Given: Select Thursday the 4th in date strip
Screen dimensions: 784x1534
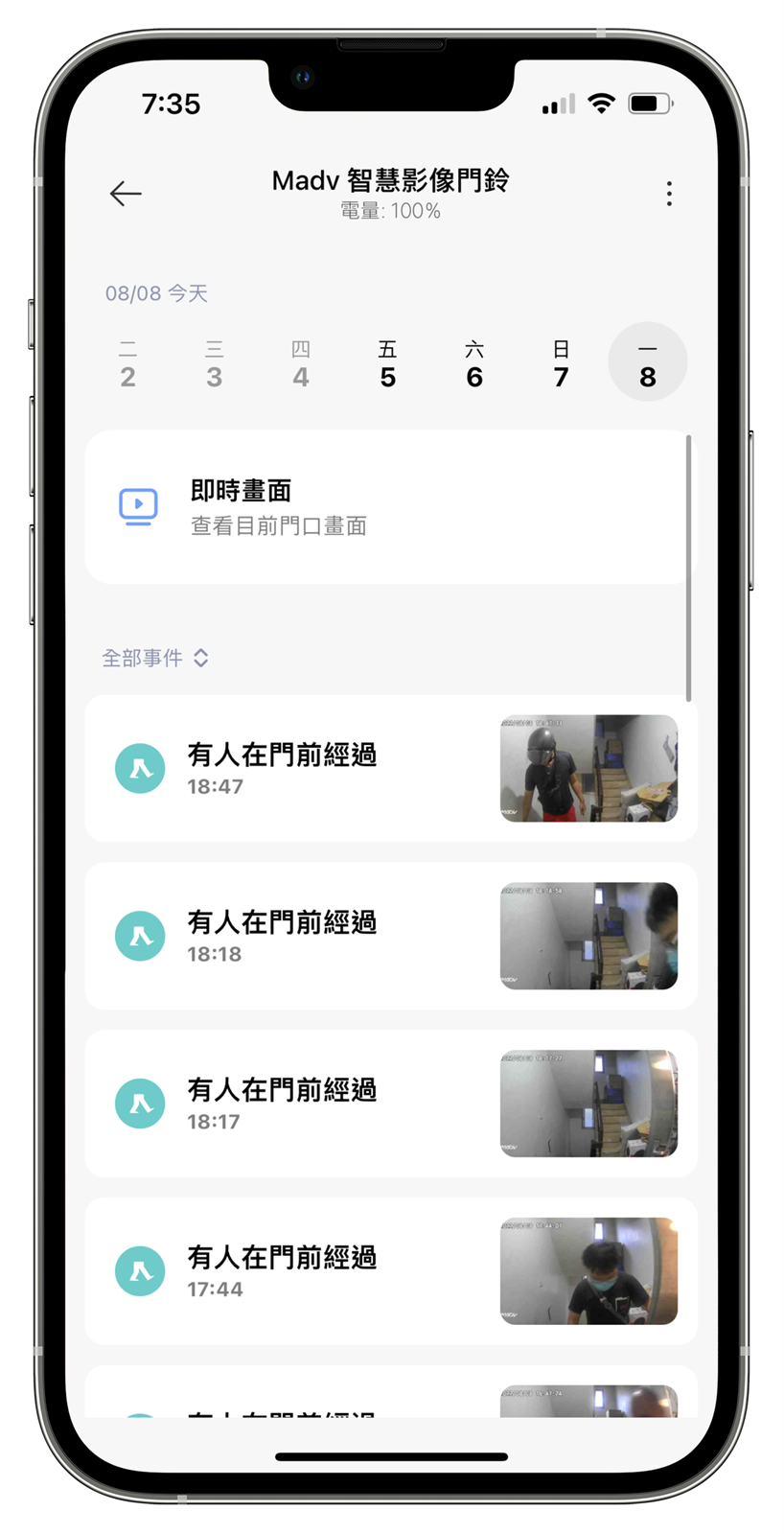Looking at the screenshot, I should tap(301, 364).
